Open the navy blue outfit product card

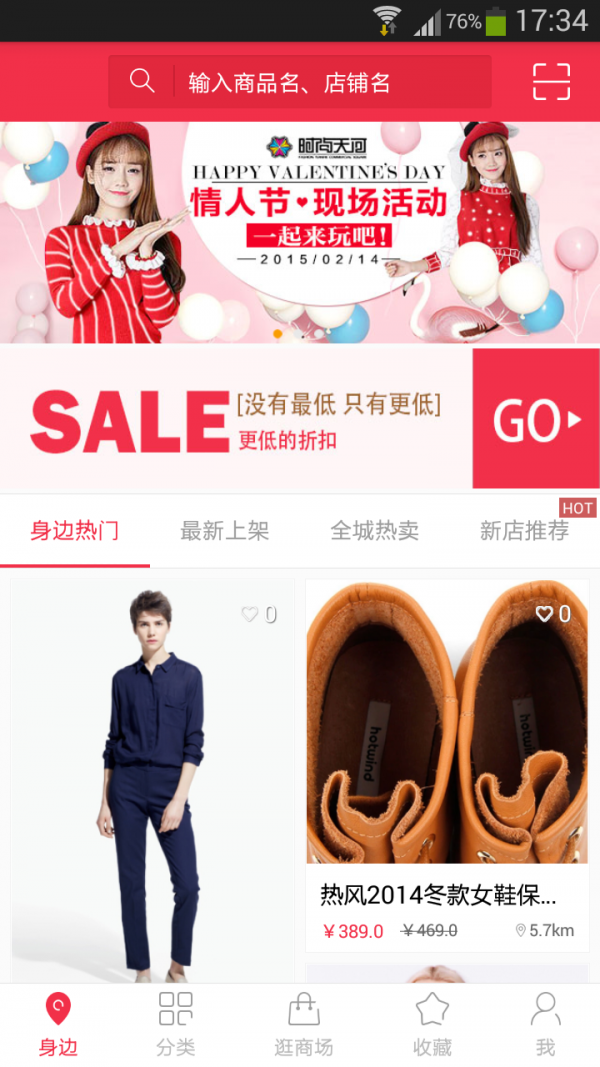[x=152, y=781]
